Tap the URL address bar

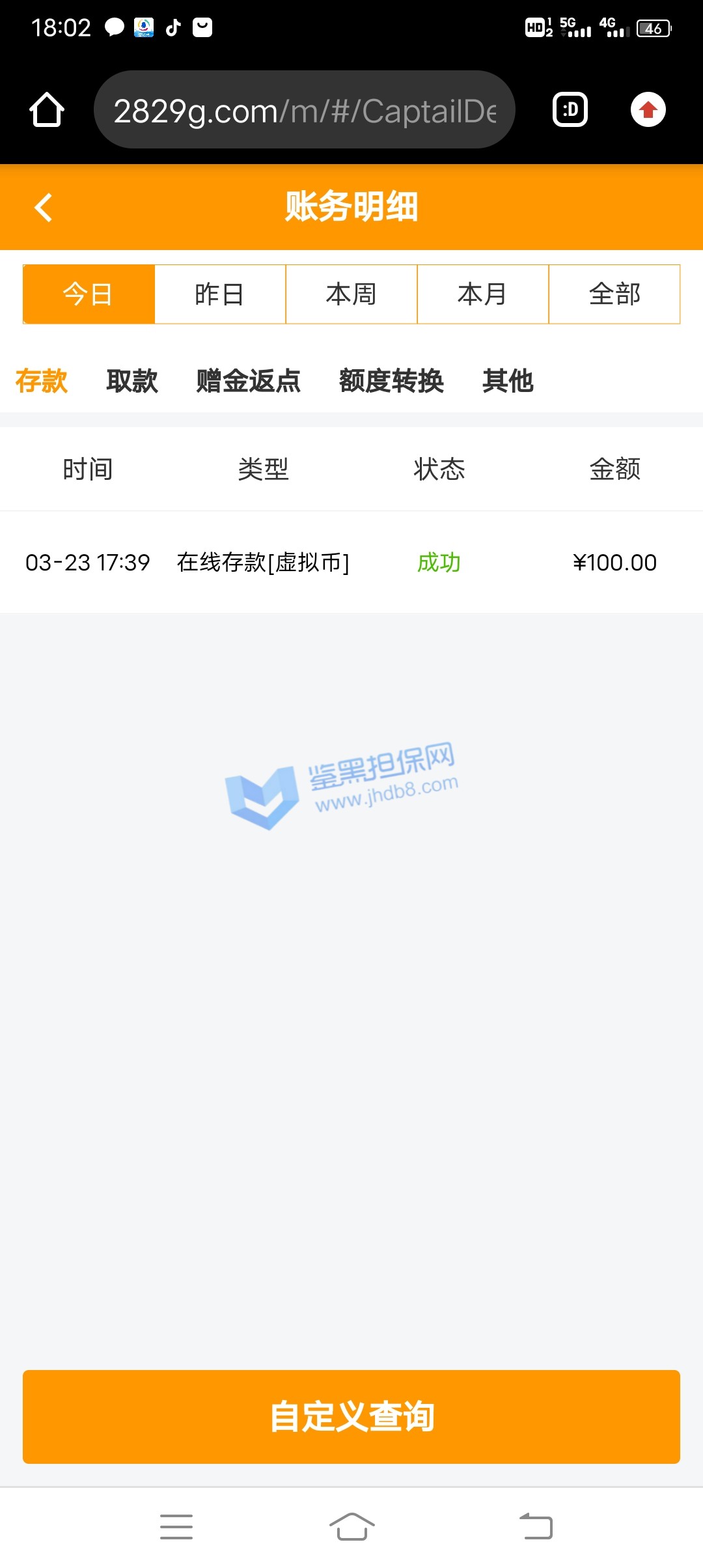point(304,110)
